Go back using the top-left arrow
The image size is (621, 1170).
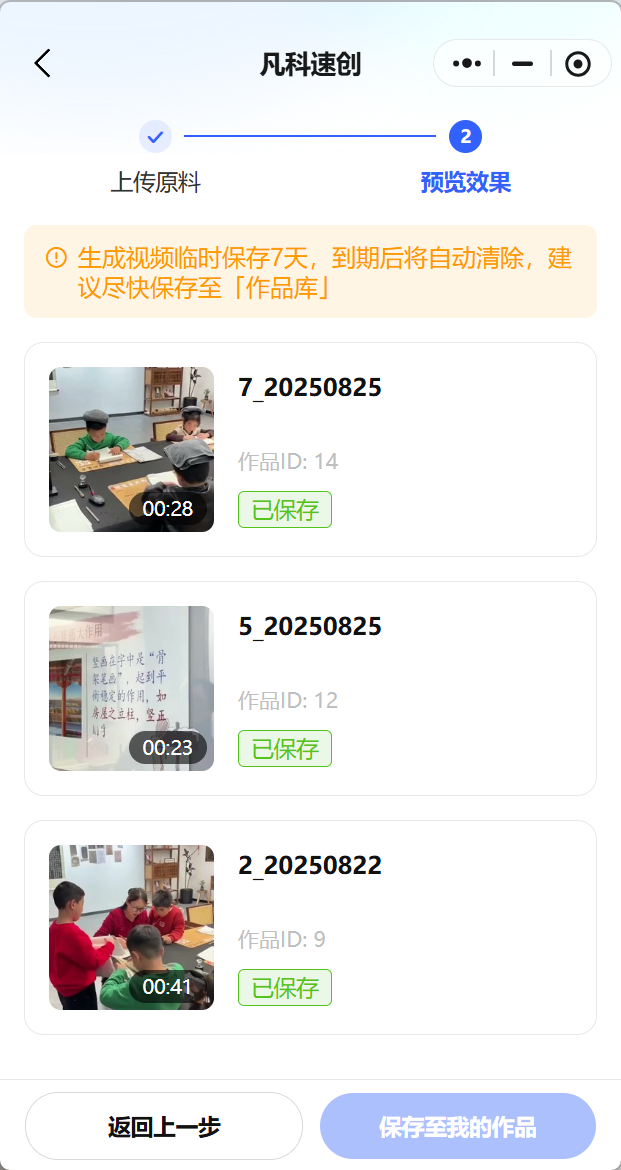point(42,64)
